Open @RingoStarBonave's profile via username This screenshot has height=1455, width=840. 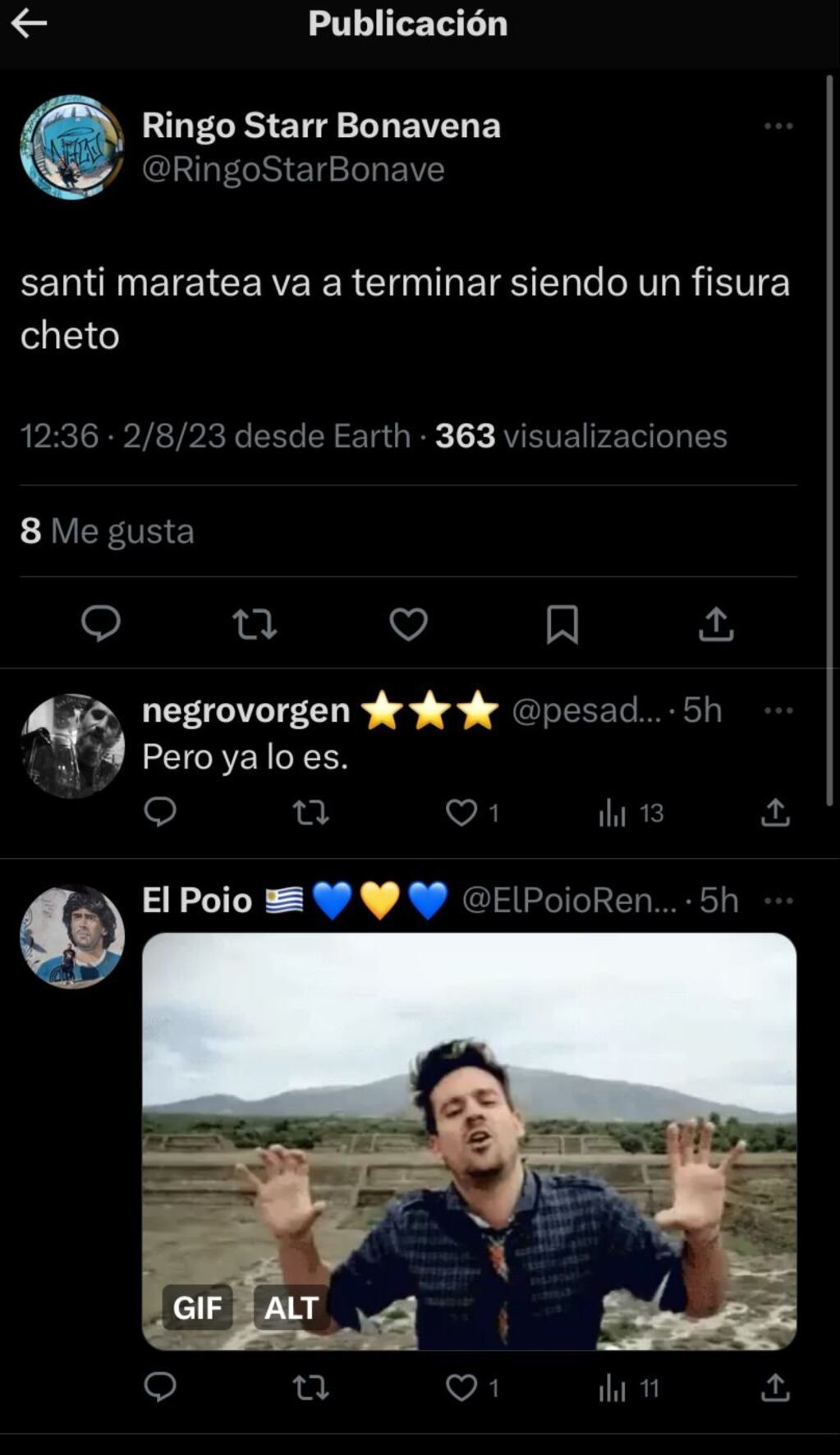tap(293, 169)
